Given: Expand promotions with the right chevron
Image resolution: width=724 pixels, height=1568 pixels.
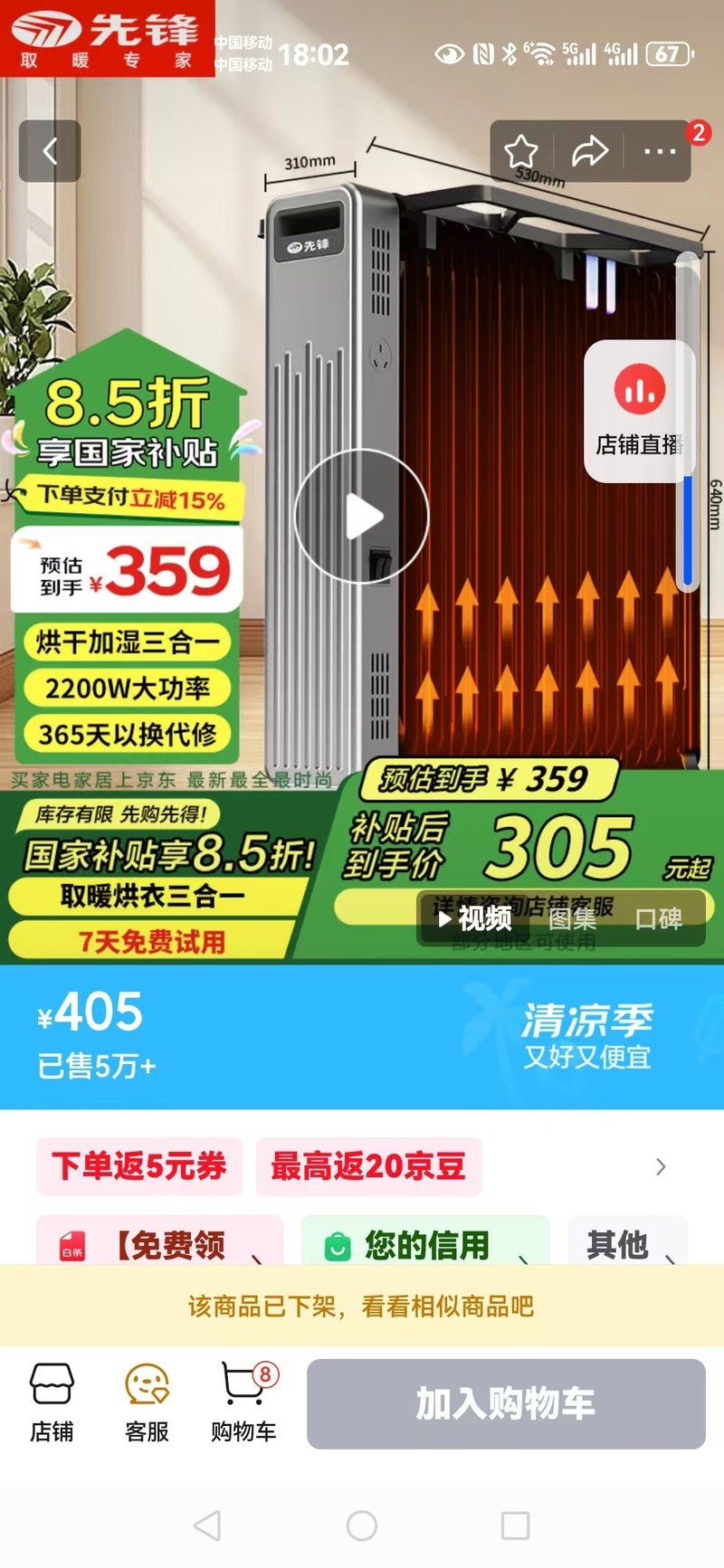Looking at the screenshot, I should pyautogui.click(x=661, y=1167).
